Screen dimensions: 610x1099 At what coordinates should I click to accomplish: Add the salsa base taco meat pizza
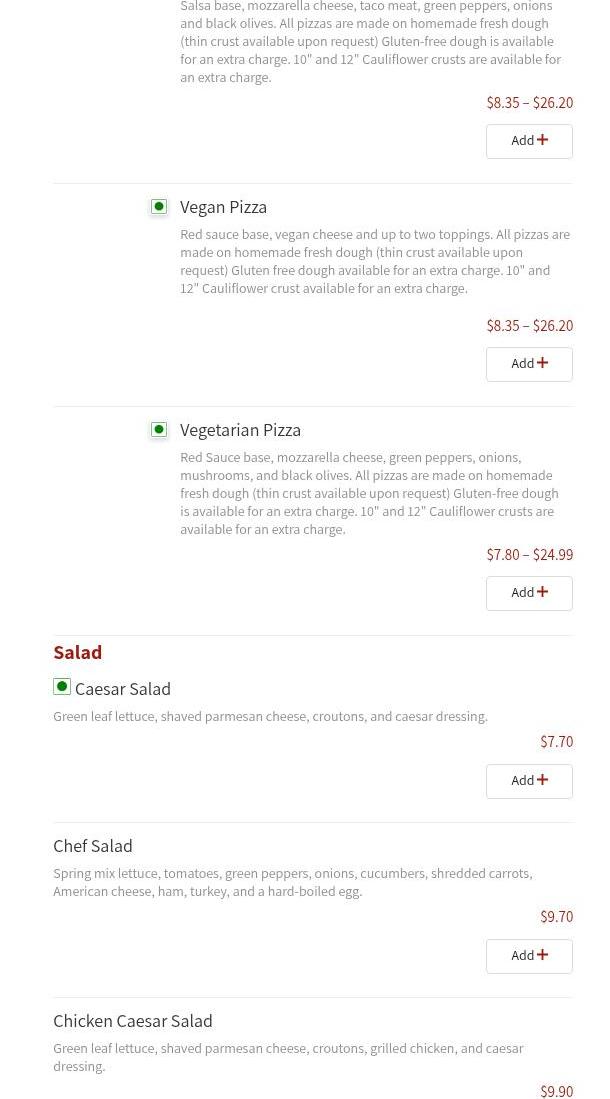point(529,141)
